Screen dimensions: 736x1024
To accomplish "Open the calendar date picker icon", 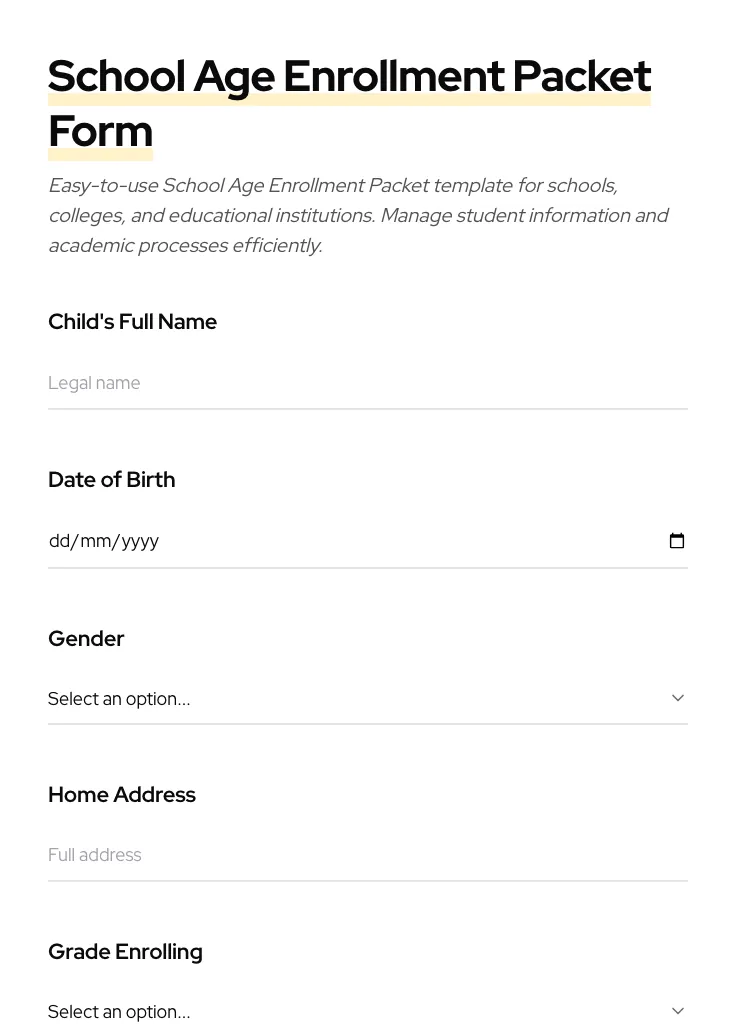I will click(x=677, y=540).
